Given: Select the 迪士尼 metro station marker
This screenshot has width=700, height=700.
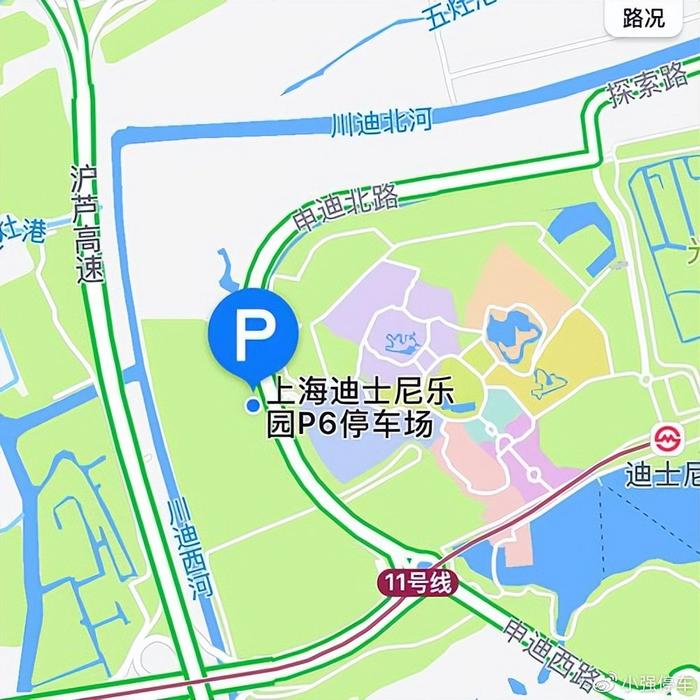Looking at the screenshot, I should [x=663, y=438].
